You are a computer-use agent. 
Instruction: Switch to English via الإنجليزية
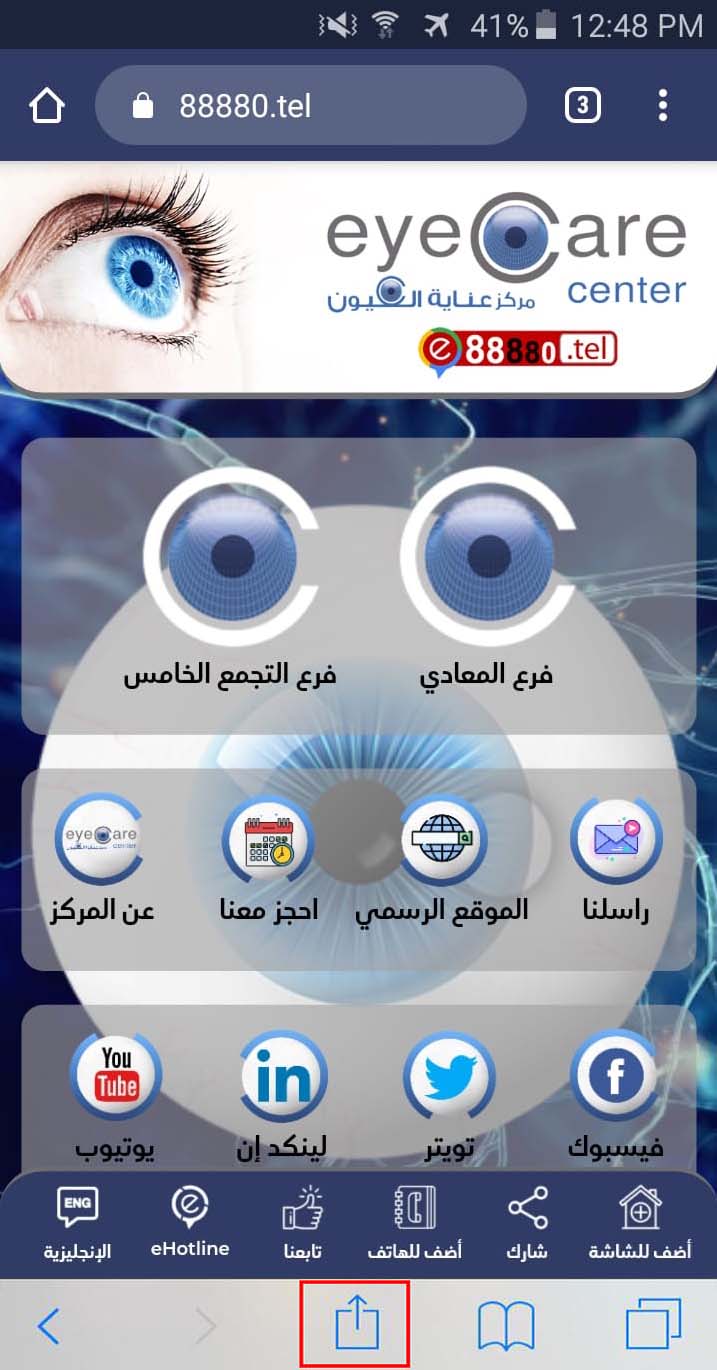(x=77, y=1222)
